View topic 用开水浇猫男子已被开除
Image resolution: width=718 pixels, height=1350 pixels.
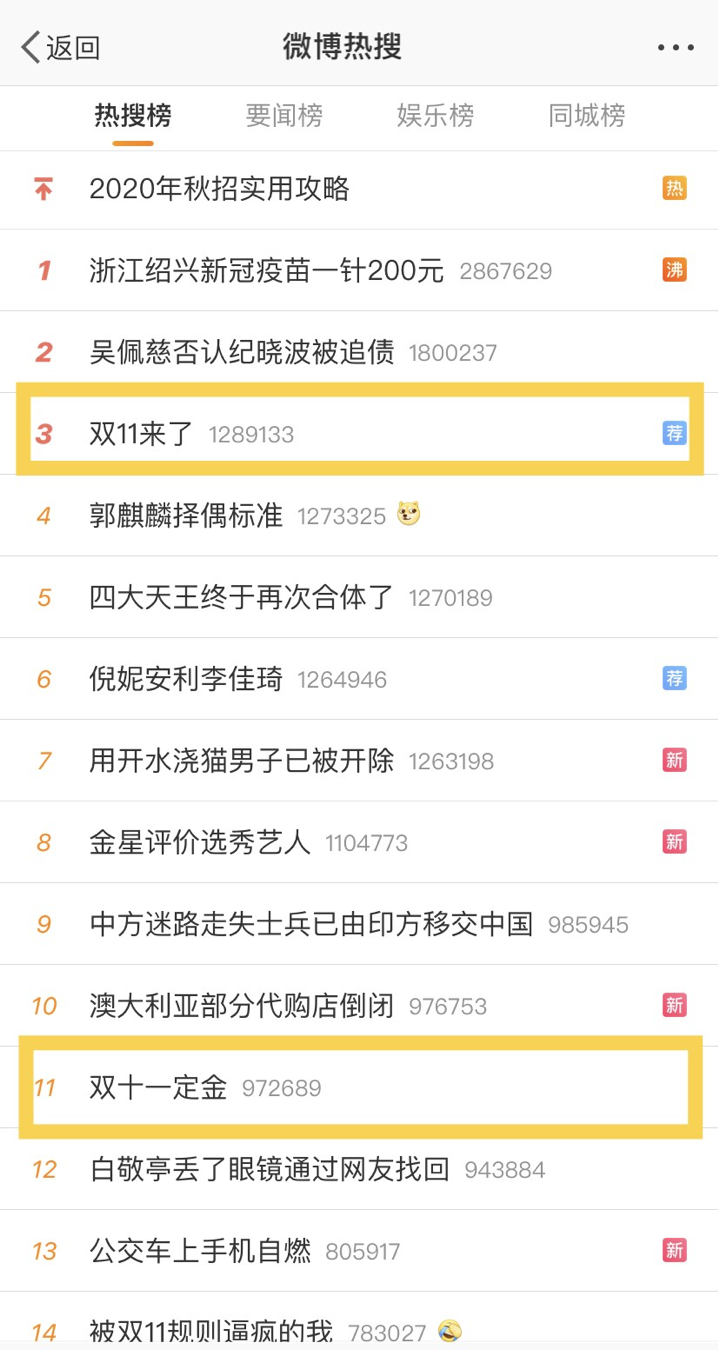click(x=242, y=761)
